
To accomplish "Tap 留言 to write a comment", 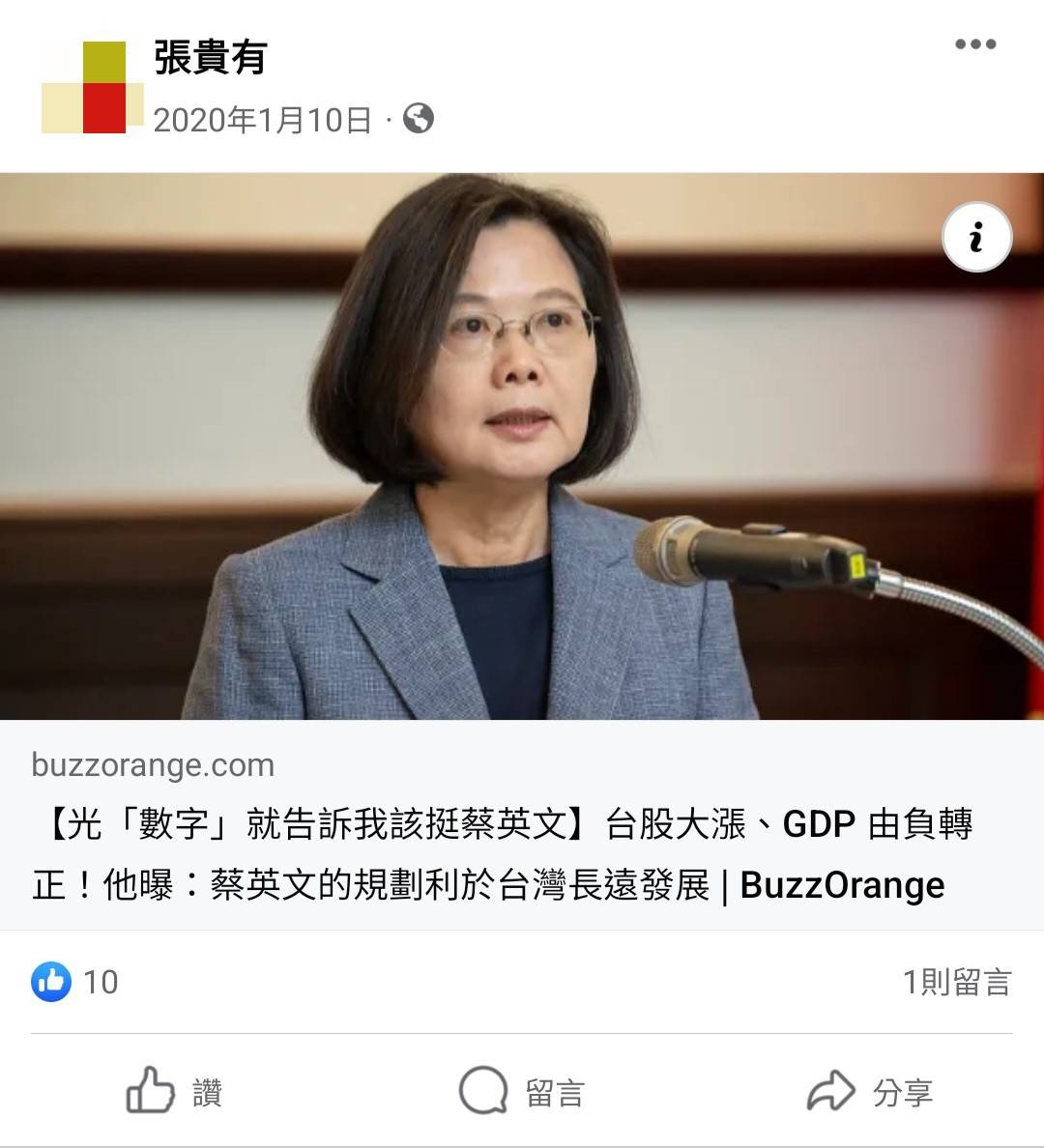I will point(522,1092).
